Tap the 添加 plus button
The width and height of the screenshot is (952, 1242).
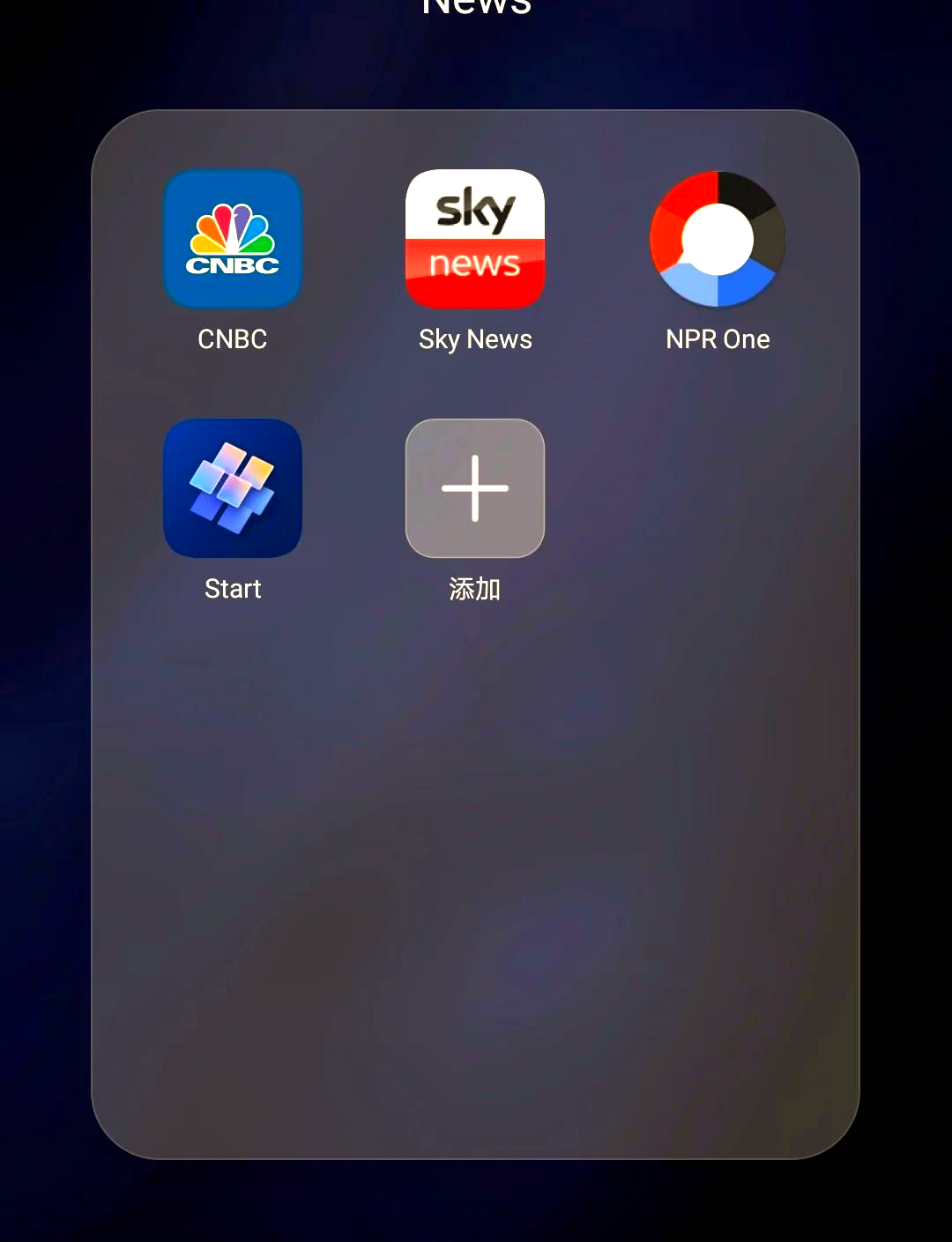point(475,488)
